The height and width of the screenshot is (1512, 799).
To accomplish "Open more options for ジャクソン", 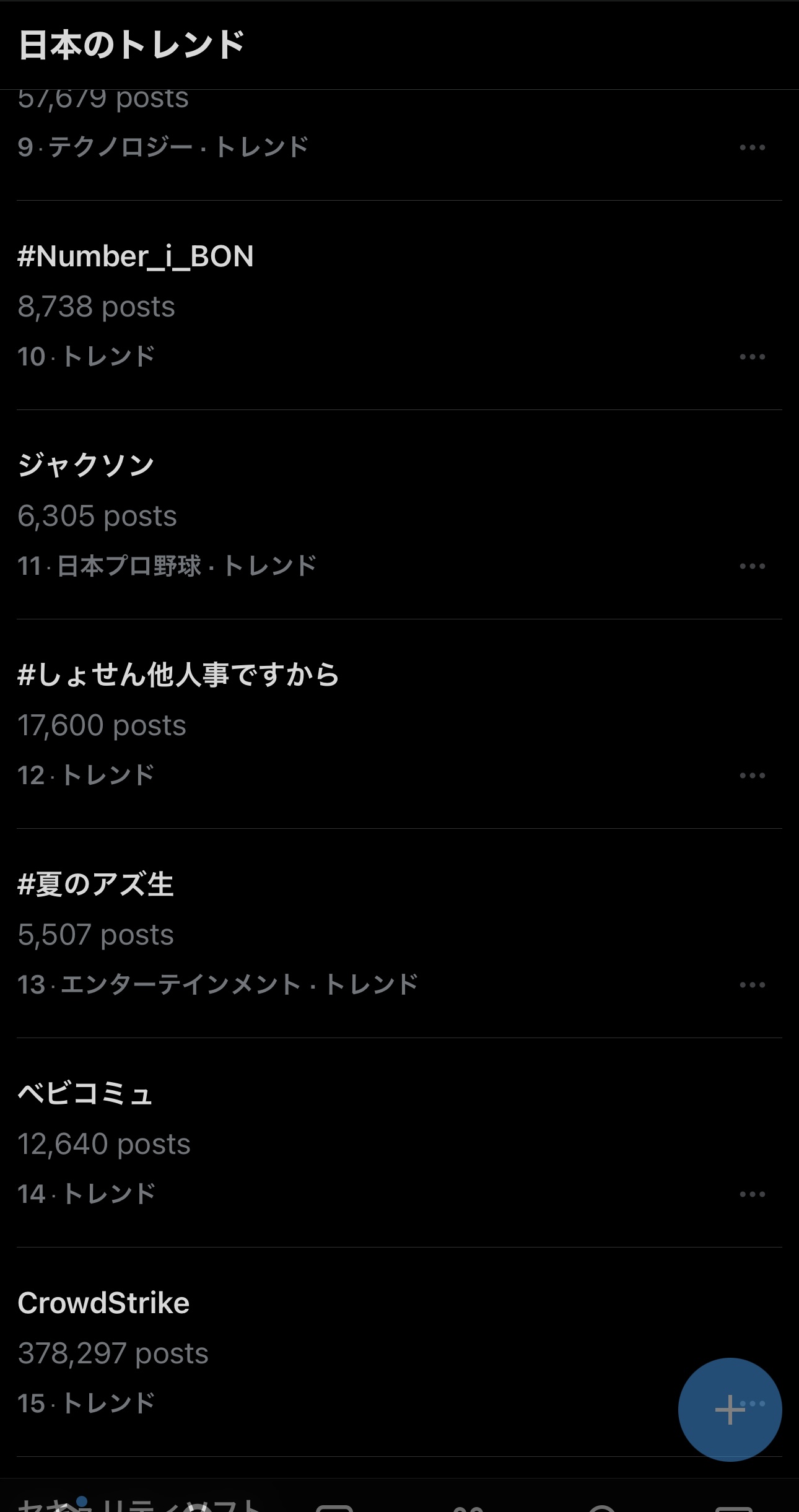I will pos(753,566).
